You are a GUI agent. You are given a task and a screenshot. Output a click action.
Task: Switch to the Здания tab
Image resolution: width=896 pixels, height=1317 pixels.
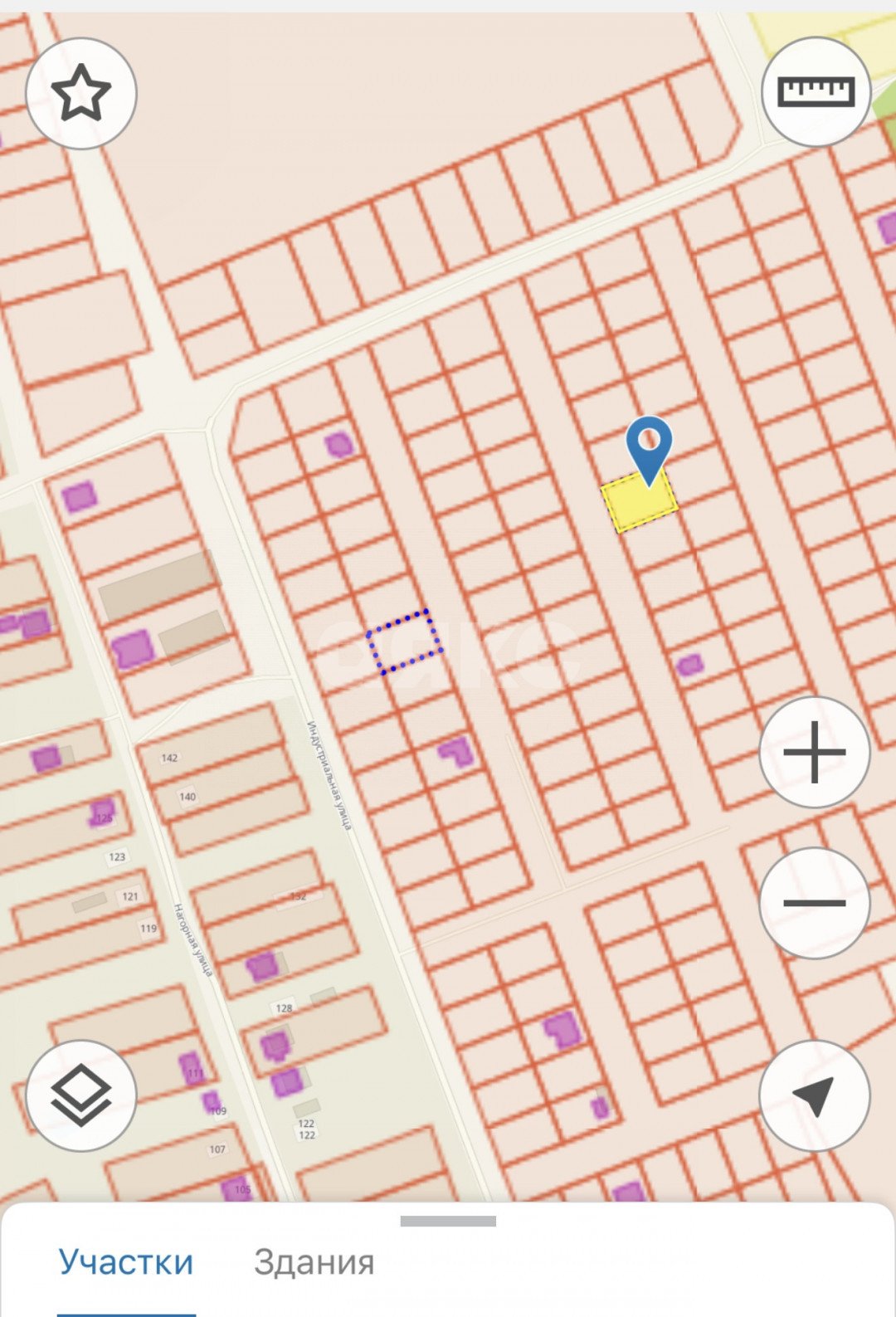(314, 1262)
